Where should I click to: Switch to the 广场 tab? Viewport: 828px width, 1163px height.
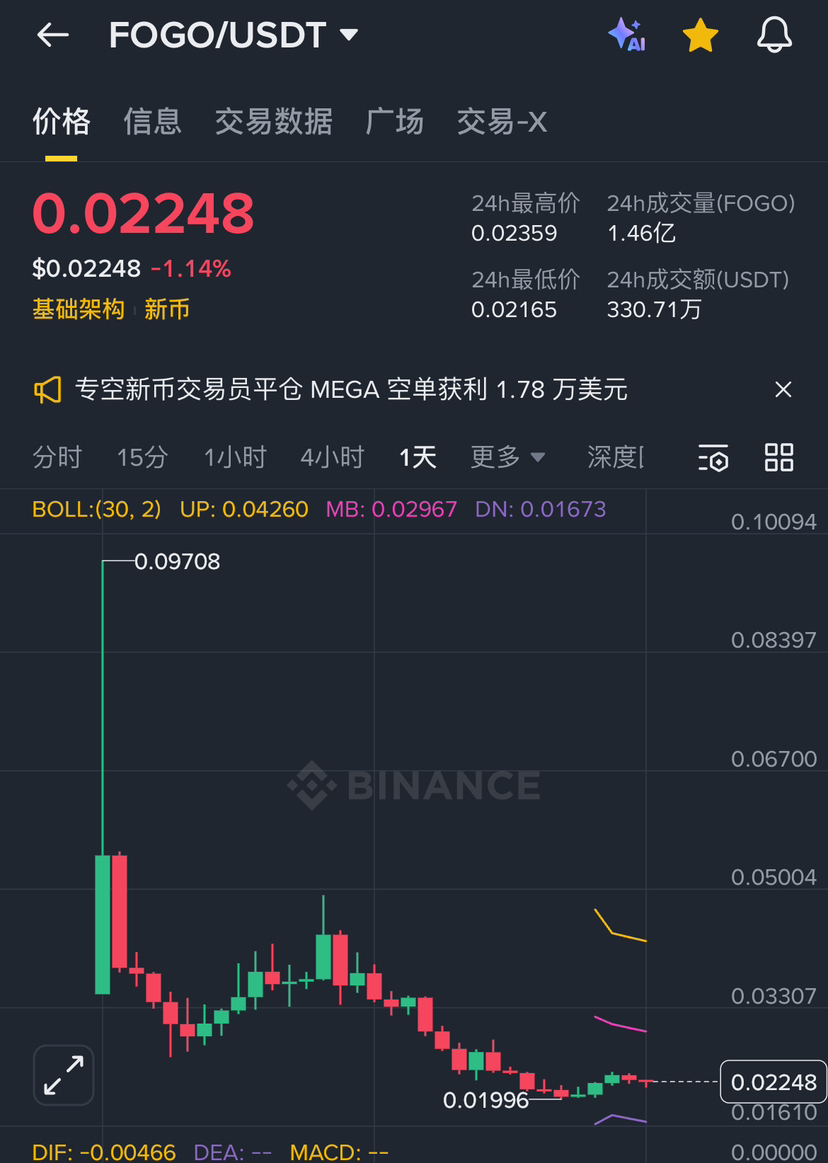pos(394,122)
